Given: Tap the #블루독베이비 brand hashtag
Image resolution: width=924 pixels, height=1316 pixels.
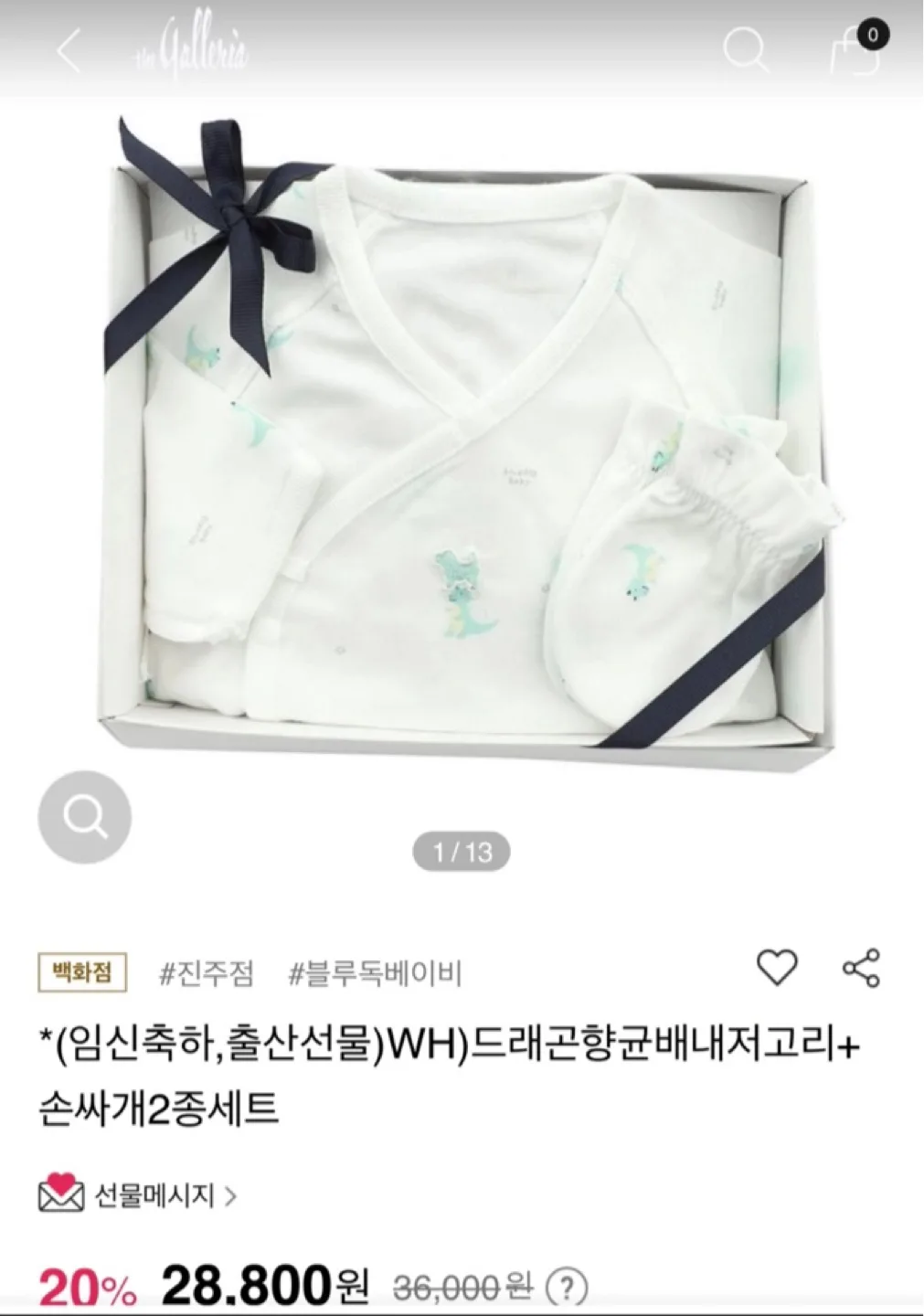Looking at the screenshot, I should tap(376, 974).
